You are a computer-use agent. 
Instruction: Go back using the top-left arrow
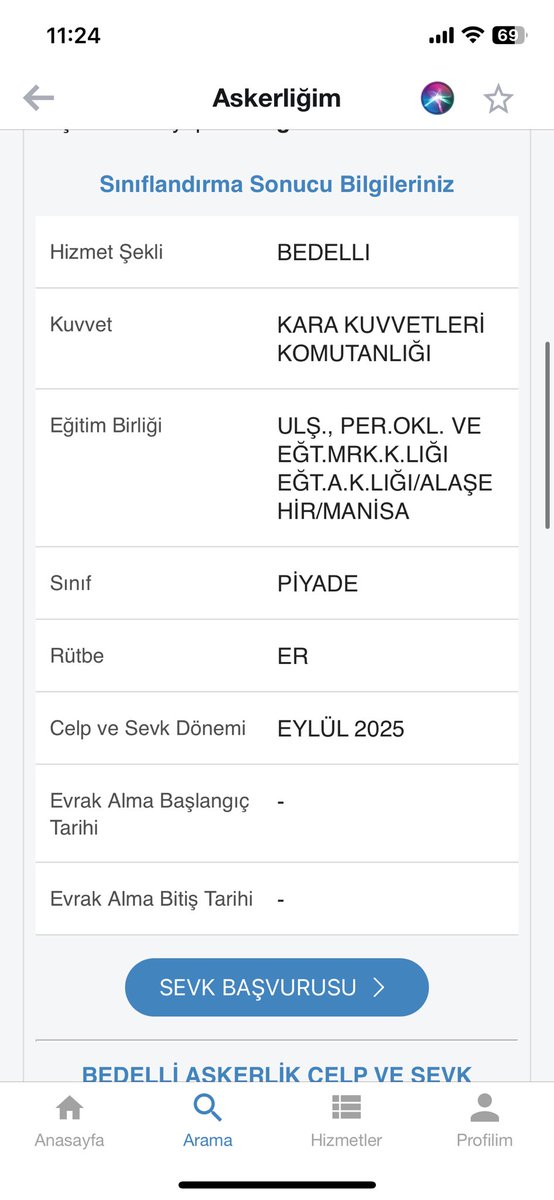click(38, 98)
